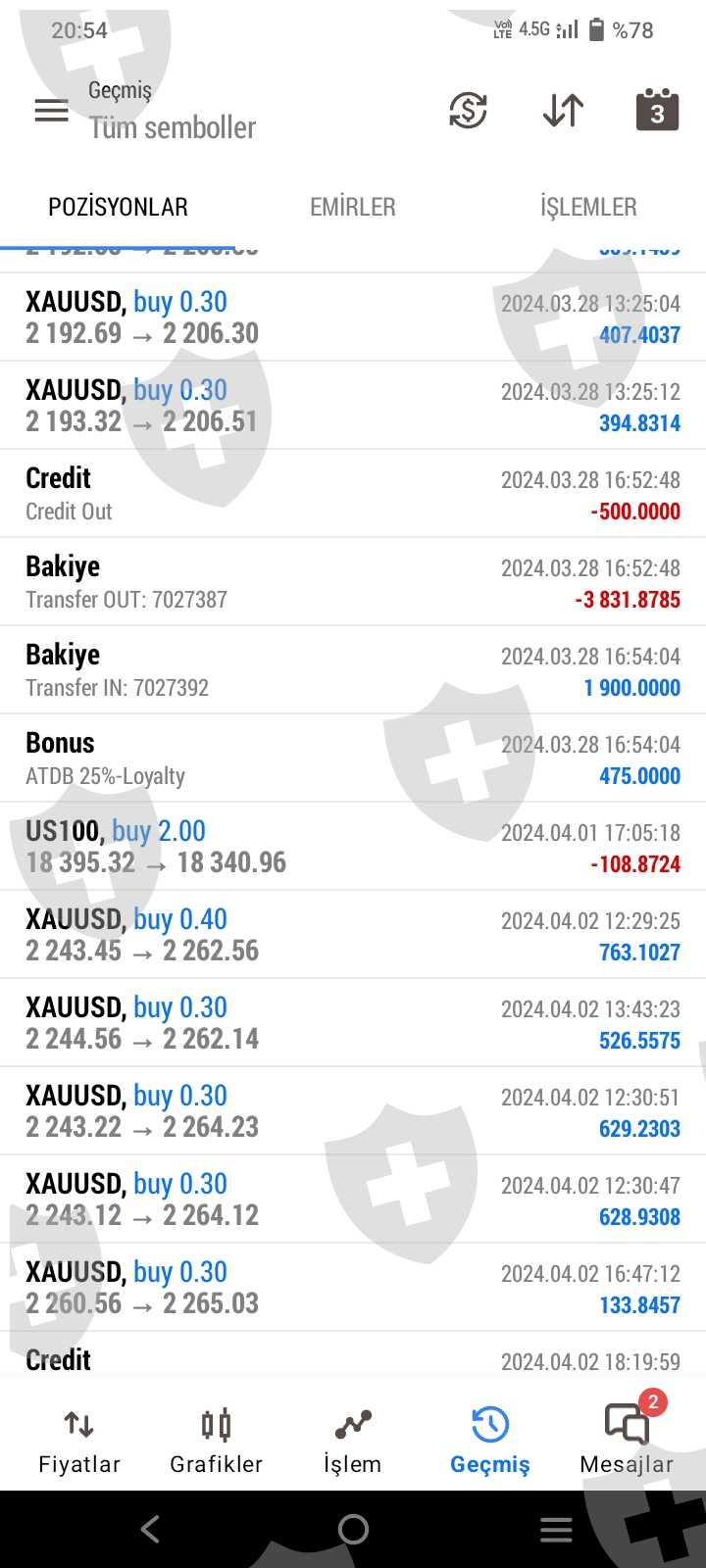Viewport: 706px width, 1568px height.
Task: Open the Bonus ATDB 25%-Loyalty entry
Action: click(353, 759)
